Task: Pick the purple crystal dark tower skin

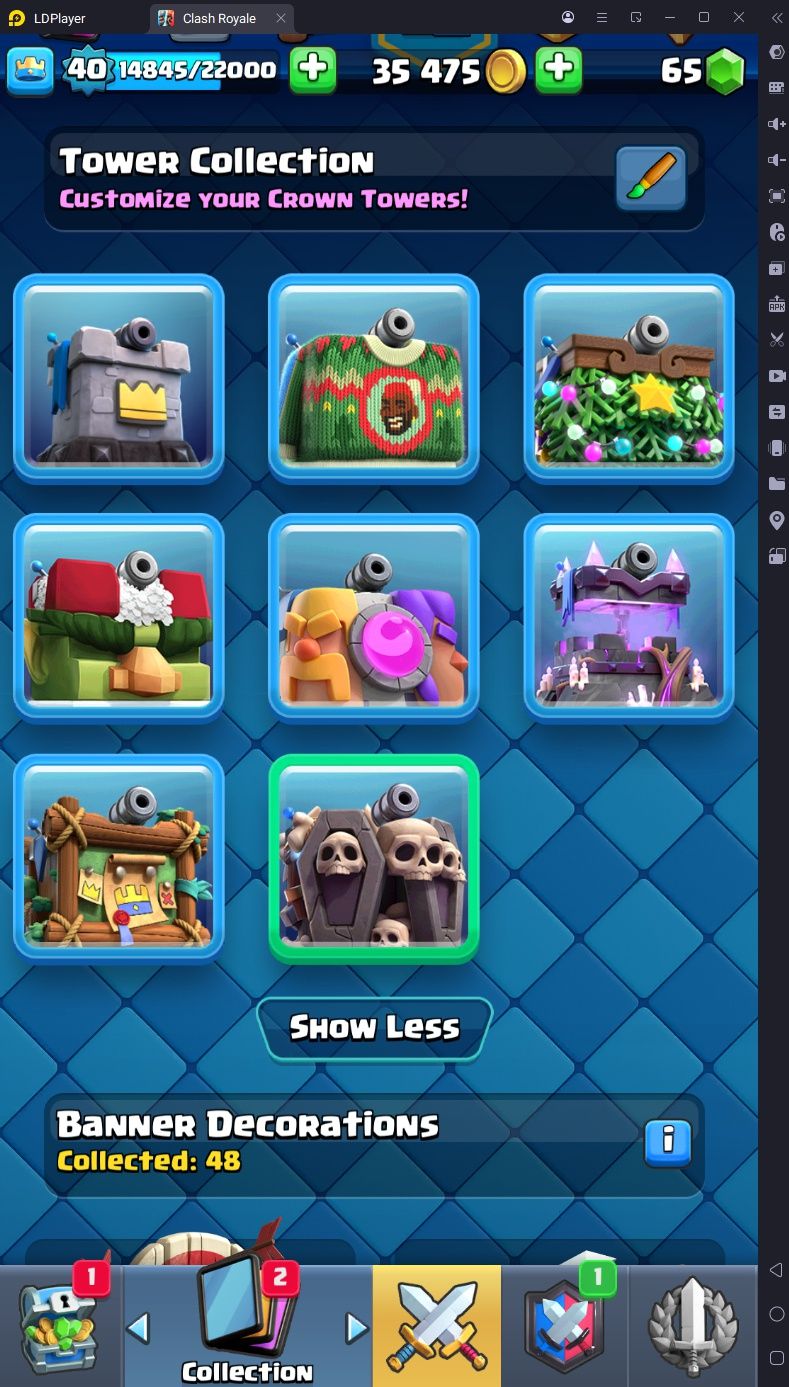Action: click(x=629, y=618)
